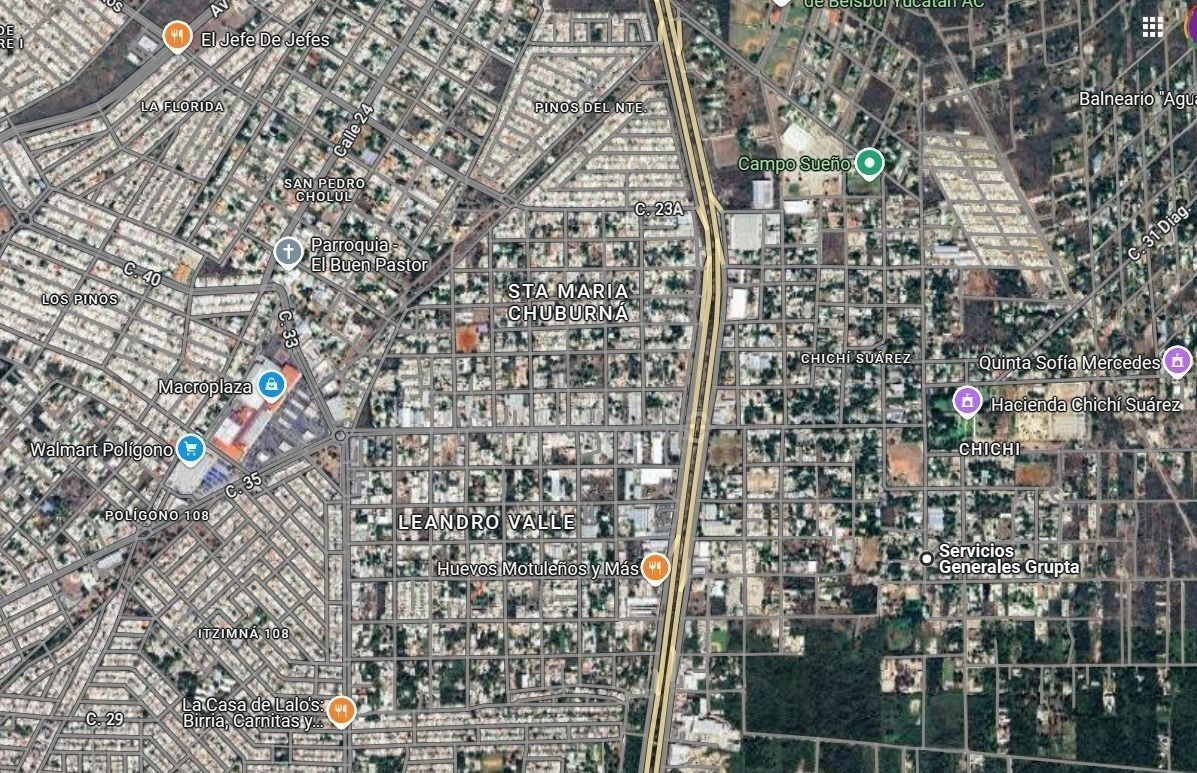
Task: Open the Walmart Polígono store pin
Action: (x=190, y=449)
